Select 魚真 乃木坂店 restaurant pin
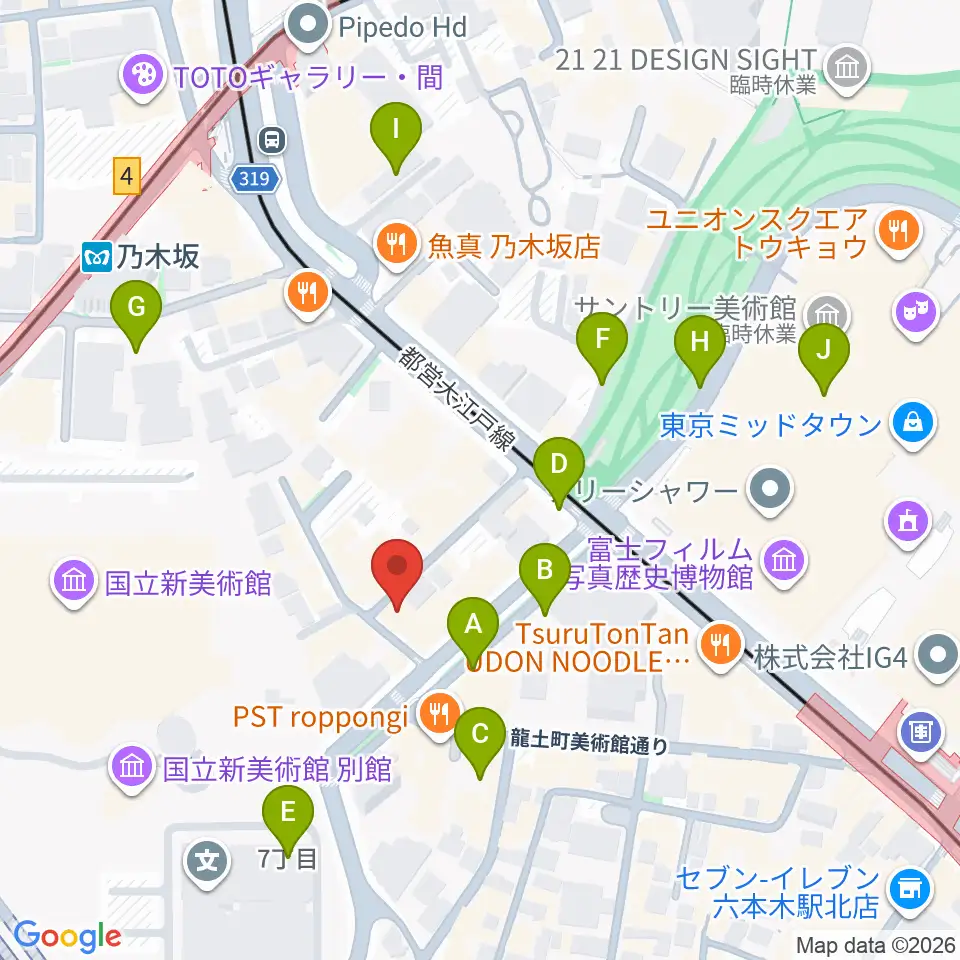960x960 pixels. coord(397,246)
